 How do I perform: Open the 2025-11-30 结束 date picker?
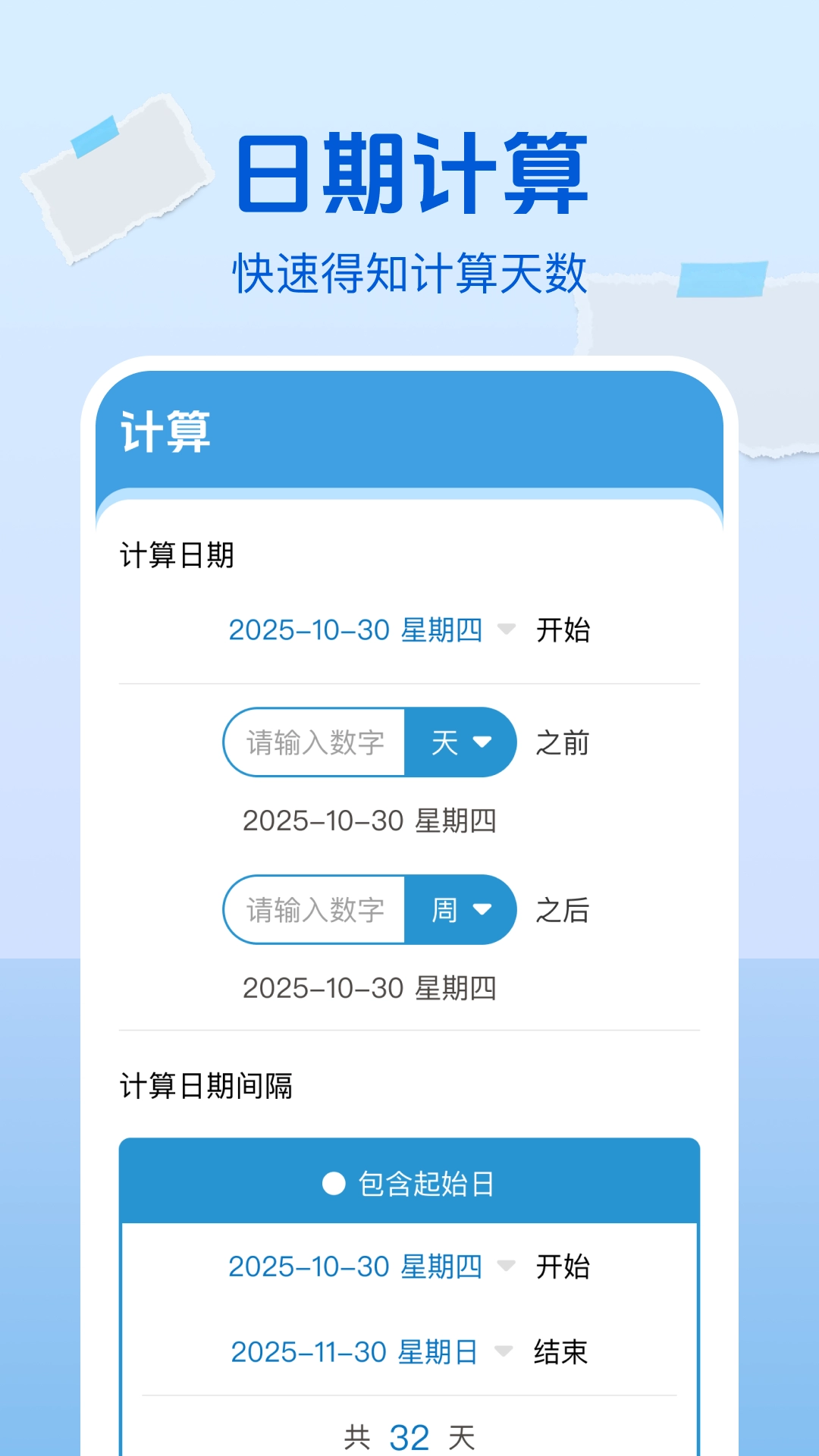[x=353, y=1351]
